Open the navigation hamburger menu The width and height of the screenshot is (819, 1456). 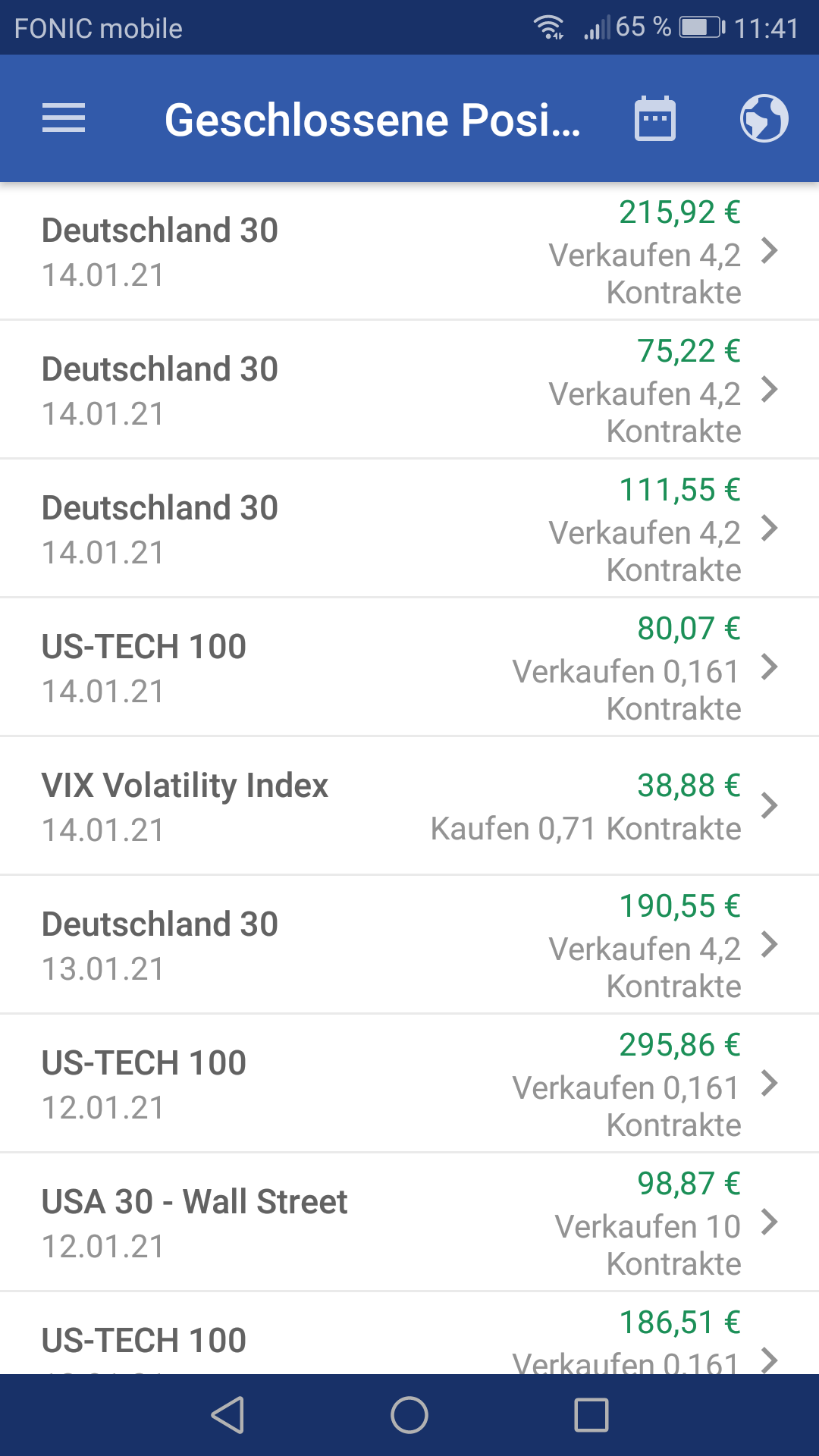point(64,118)
